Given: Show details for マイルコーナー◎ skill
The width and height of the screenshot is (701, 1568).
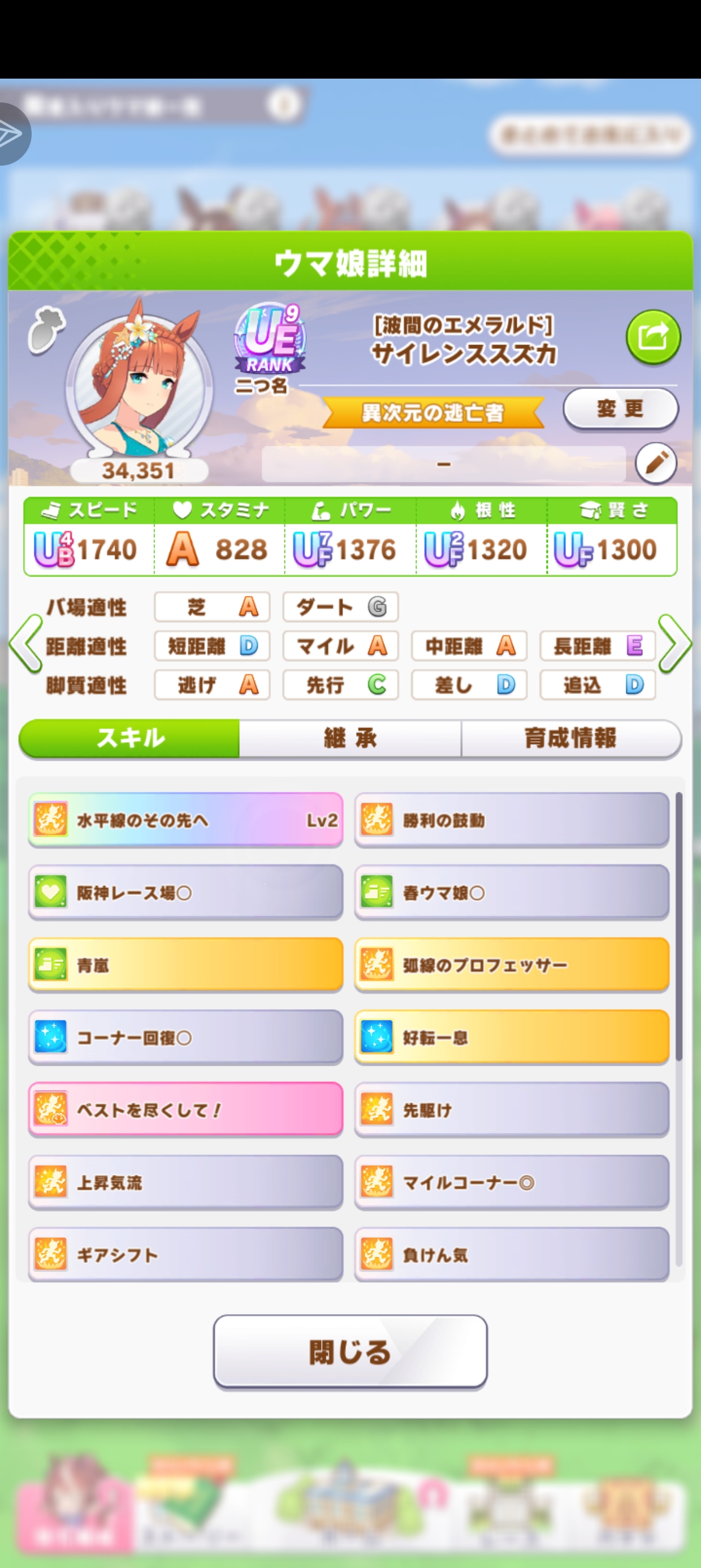Looking at the screenshot, I should [512, 1182].
